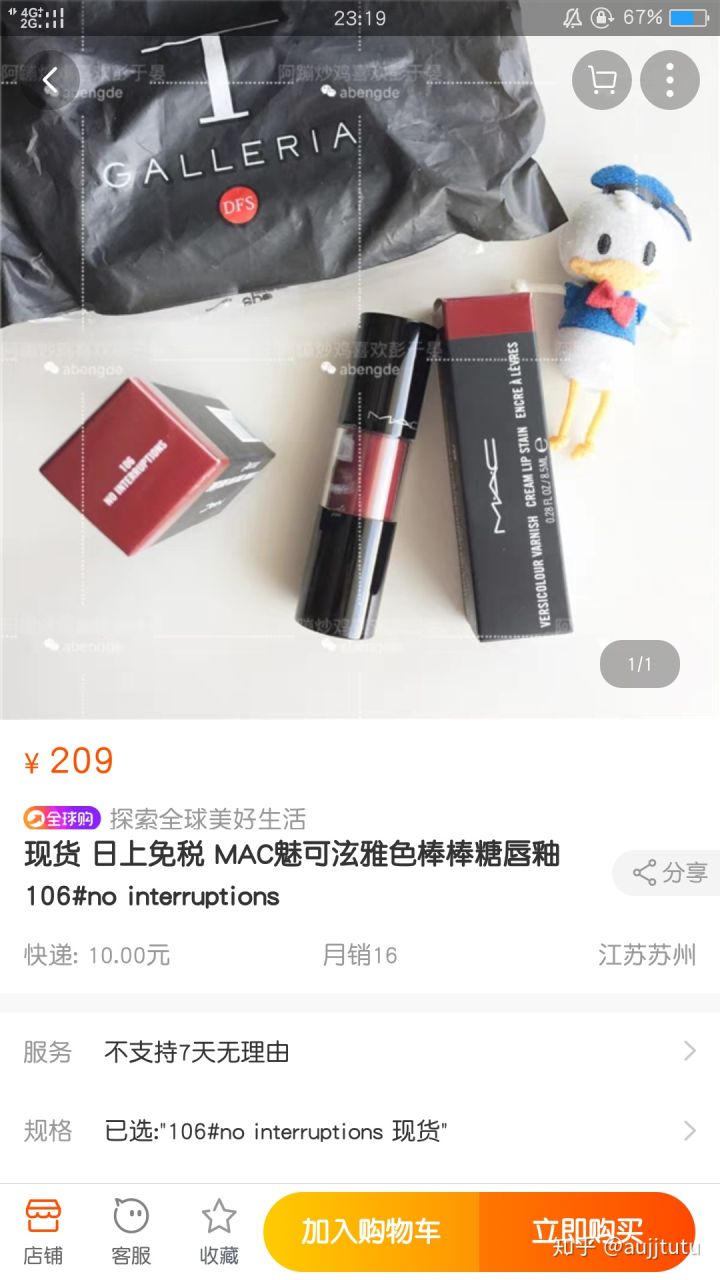Add product to 收藏 favorites
This screenshot has width=720, height=1280.
[x=218, y=1232]
